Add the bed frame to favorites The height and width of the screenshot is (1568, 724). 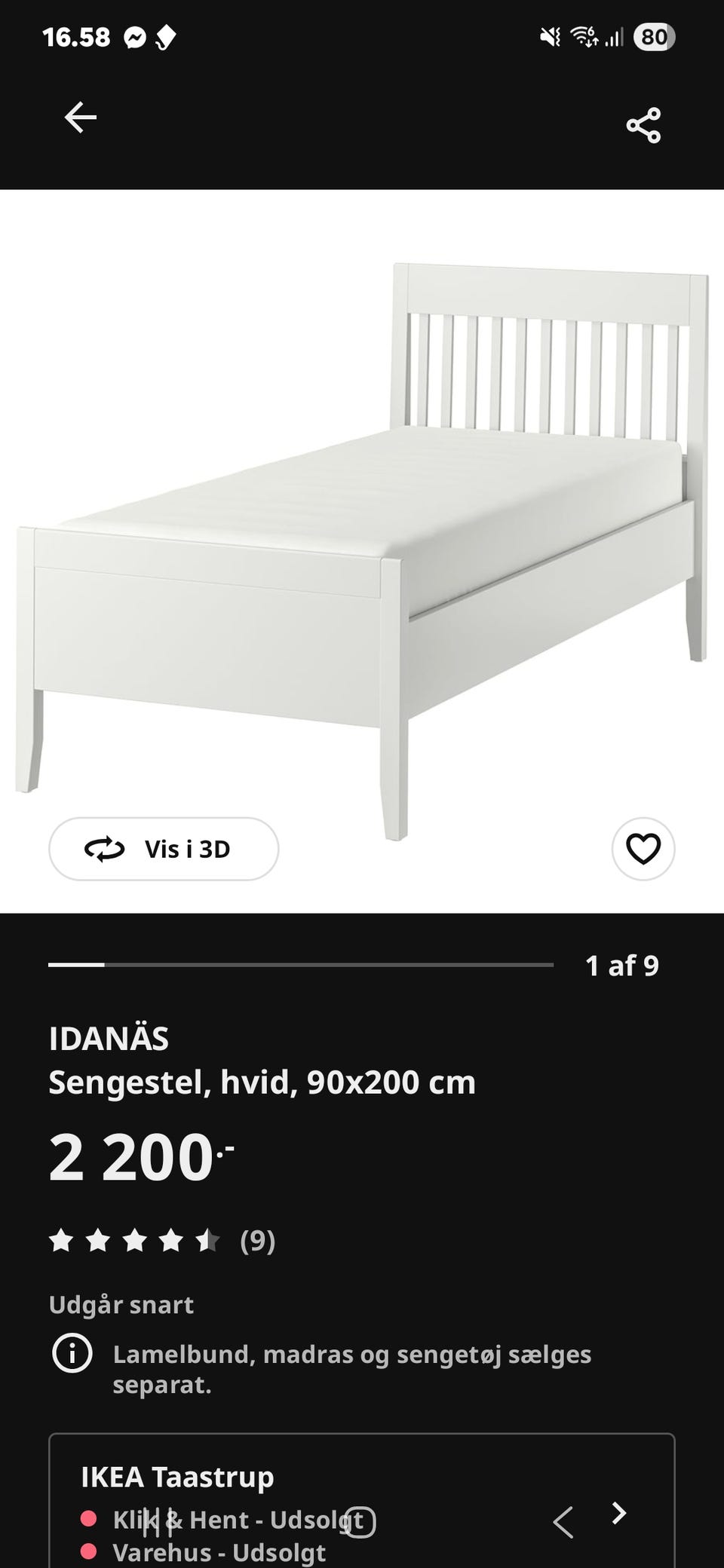pos(643,849)
